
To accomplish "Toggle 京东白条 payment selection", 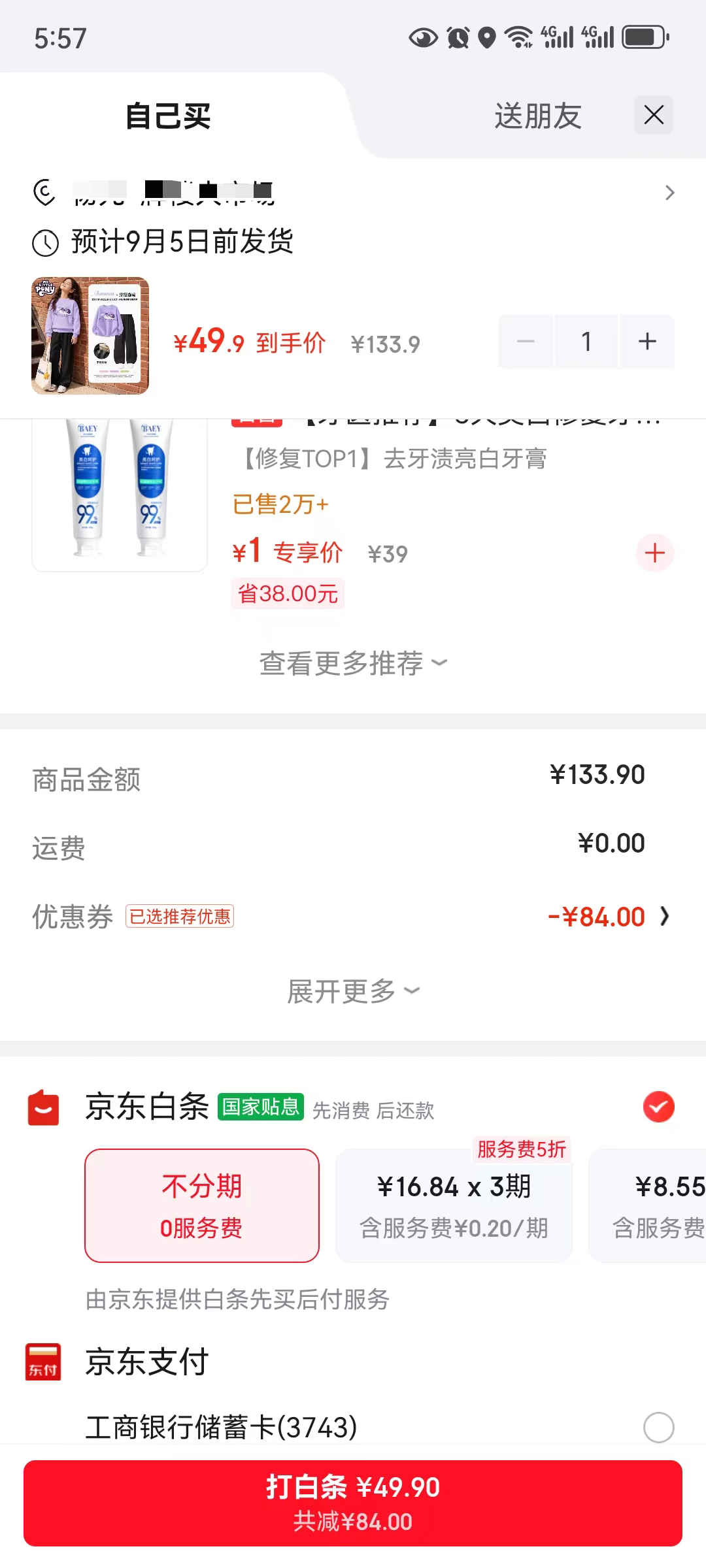I will pyautogui.click(x=658, y=1107).
